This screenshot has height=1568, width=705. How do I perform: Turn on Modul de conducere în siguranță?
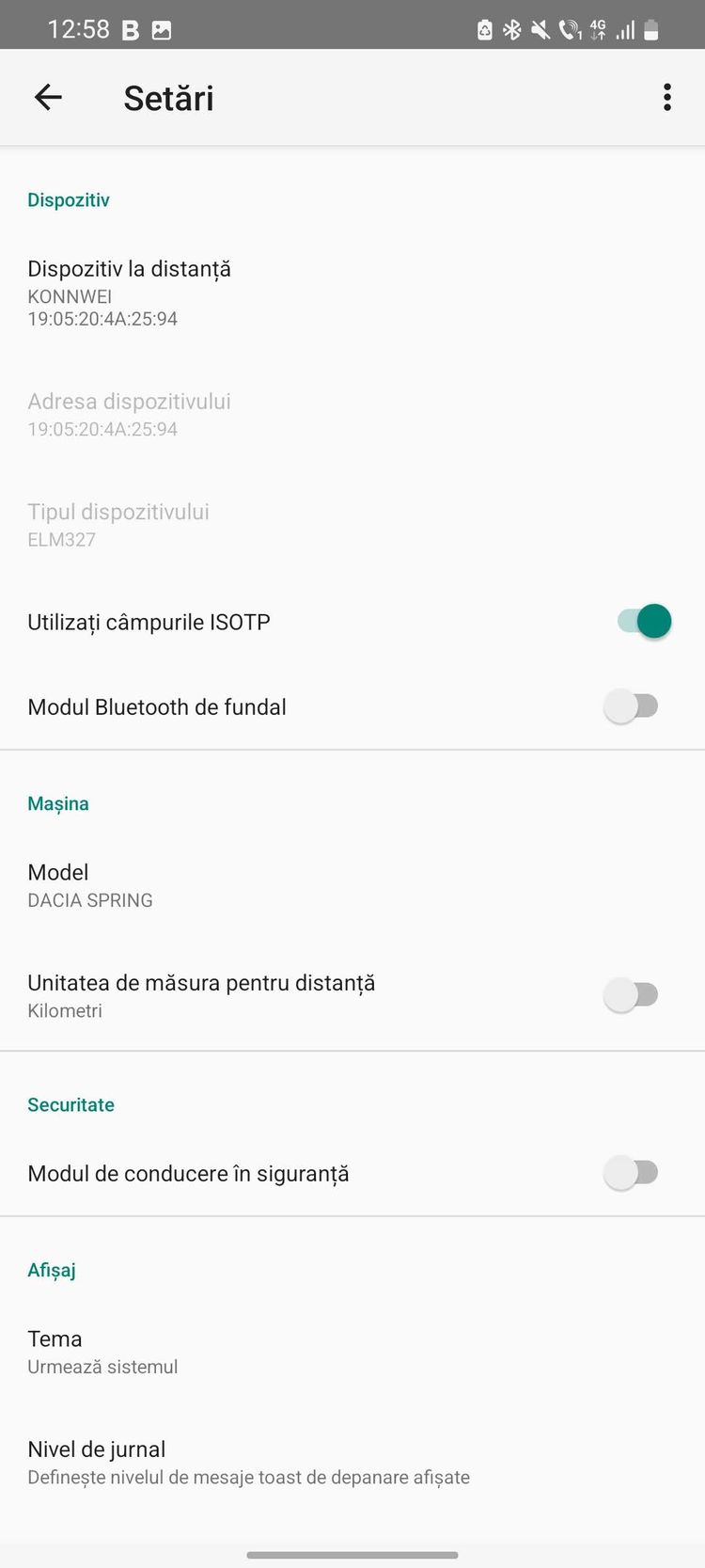coord(631,1173)
